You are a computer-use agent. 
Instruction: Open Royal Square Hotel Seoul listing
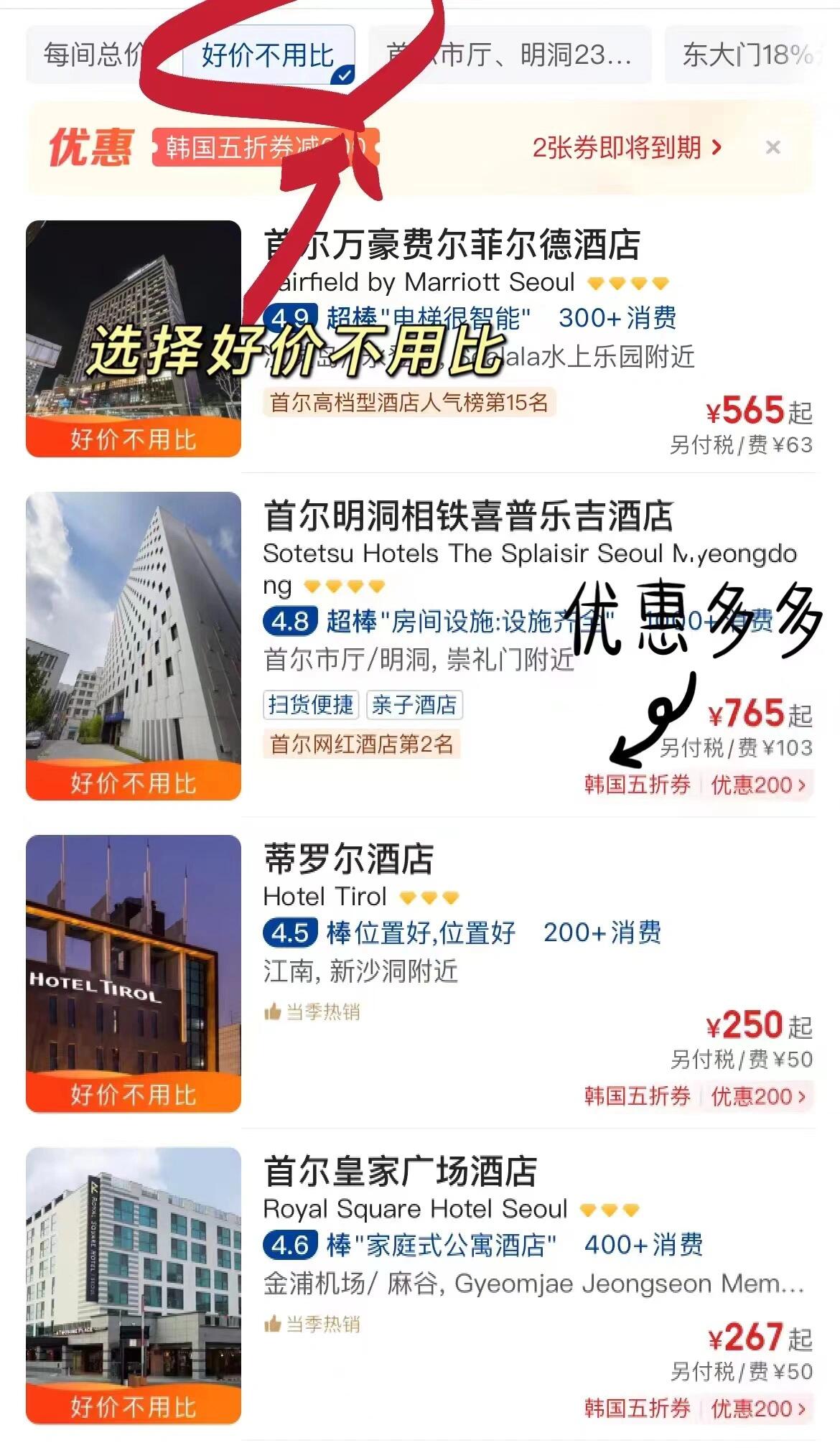tap(420, 1285)
